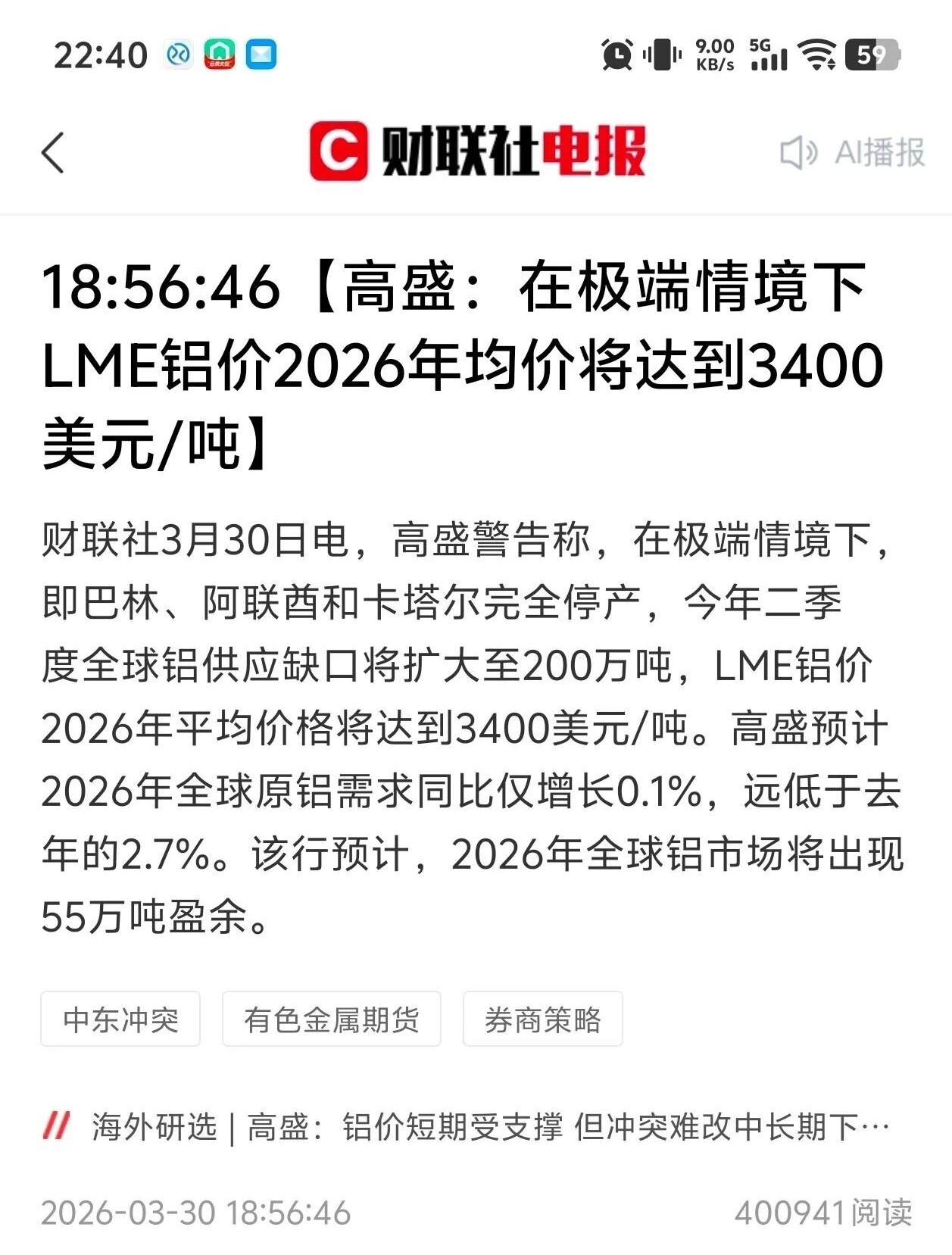Tap the 券商策略 tag chip
The width and height of the screenshot is (952, 1255).
(542, 1019)
